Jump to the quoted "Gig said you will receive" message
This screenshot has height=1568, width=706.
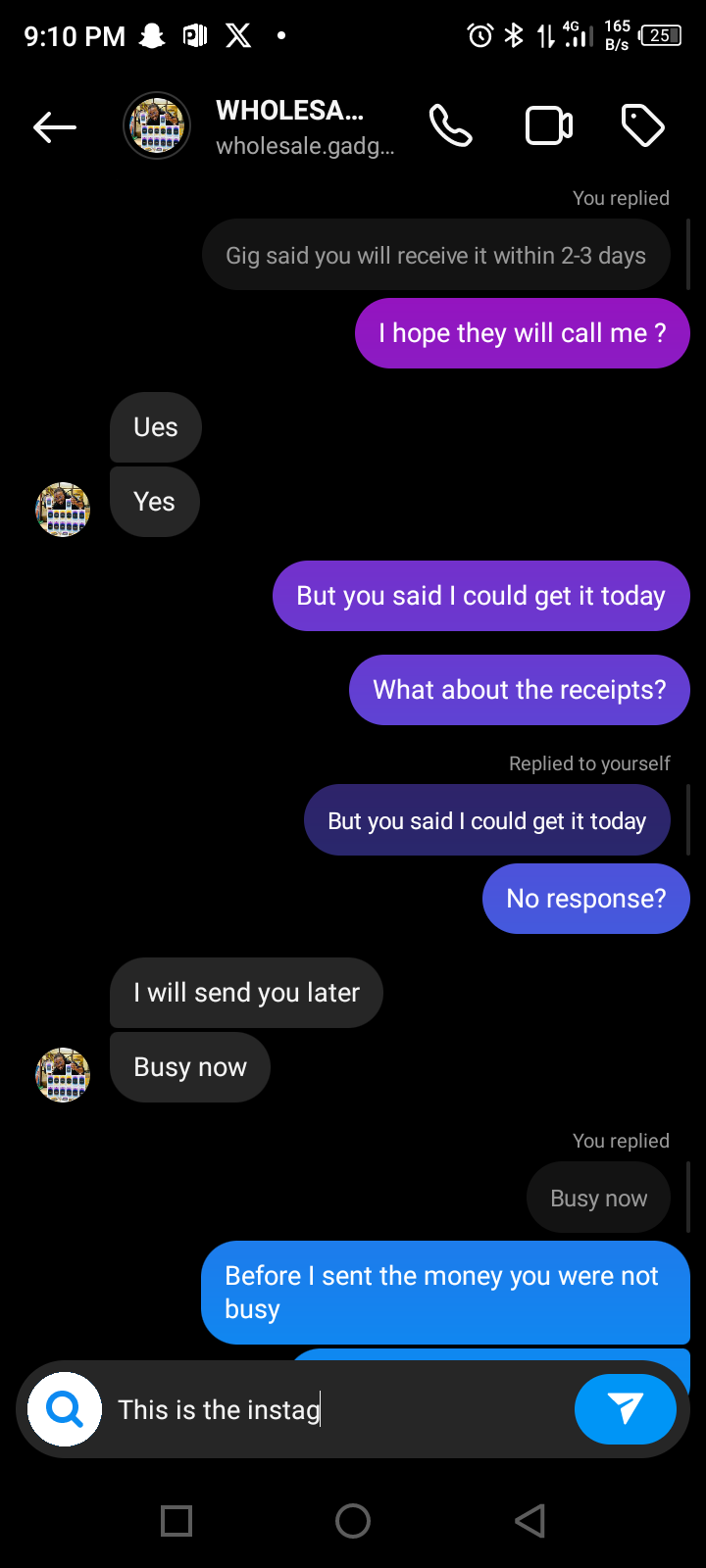pyautogui.click(x=435, y=256)
